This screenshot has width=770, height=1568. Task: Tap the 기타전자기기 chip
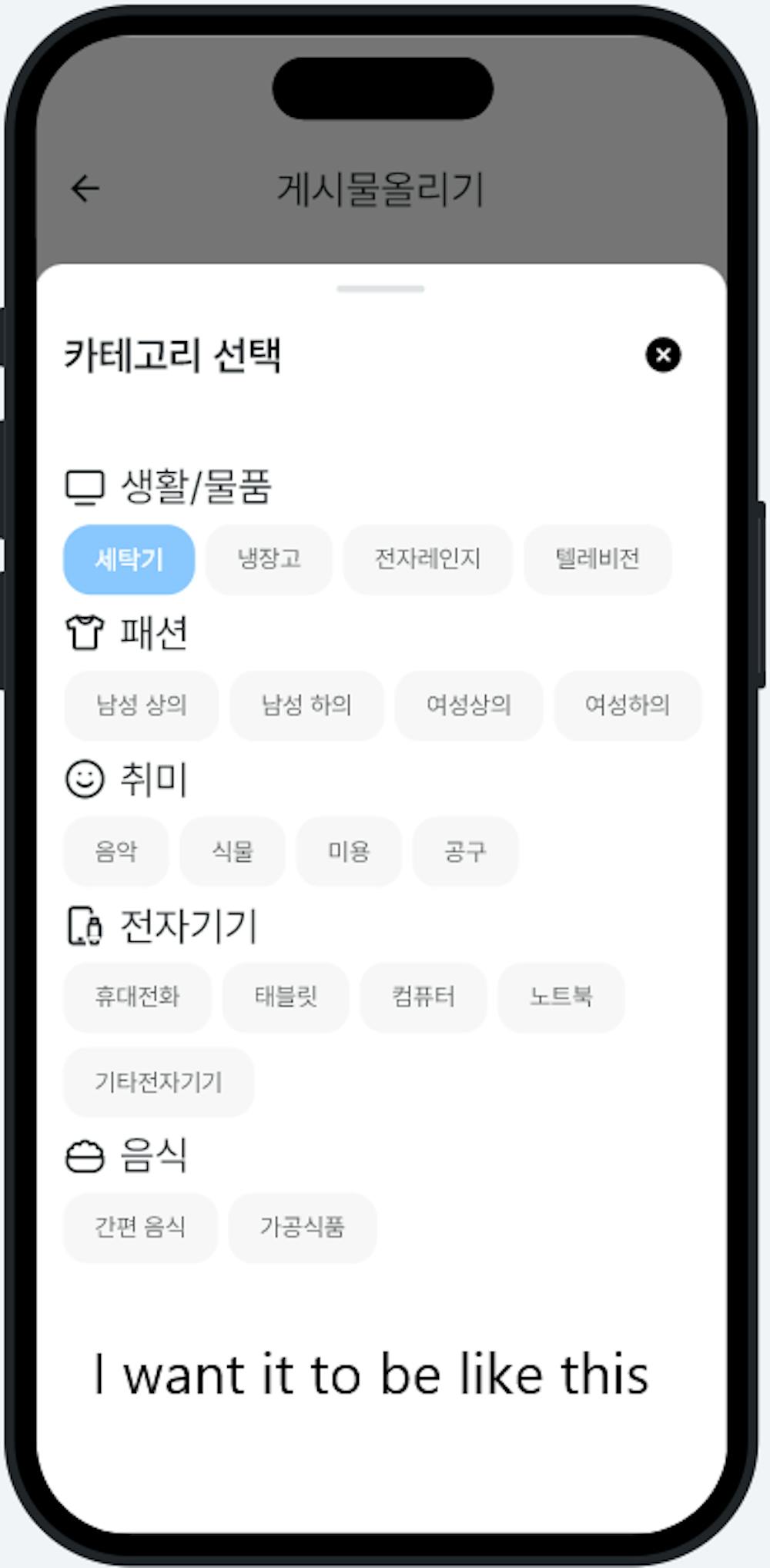point(159,1082)
